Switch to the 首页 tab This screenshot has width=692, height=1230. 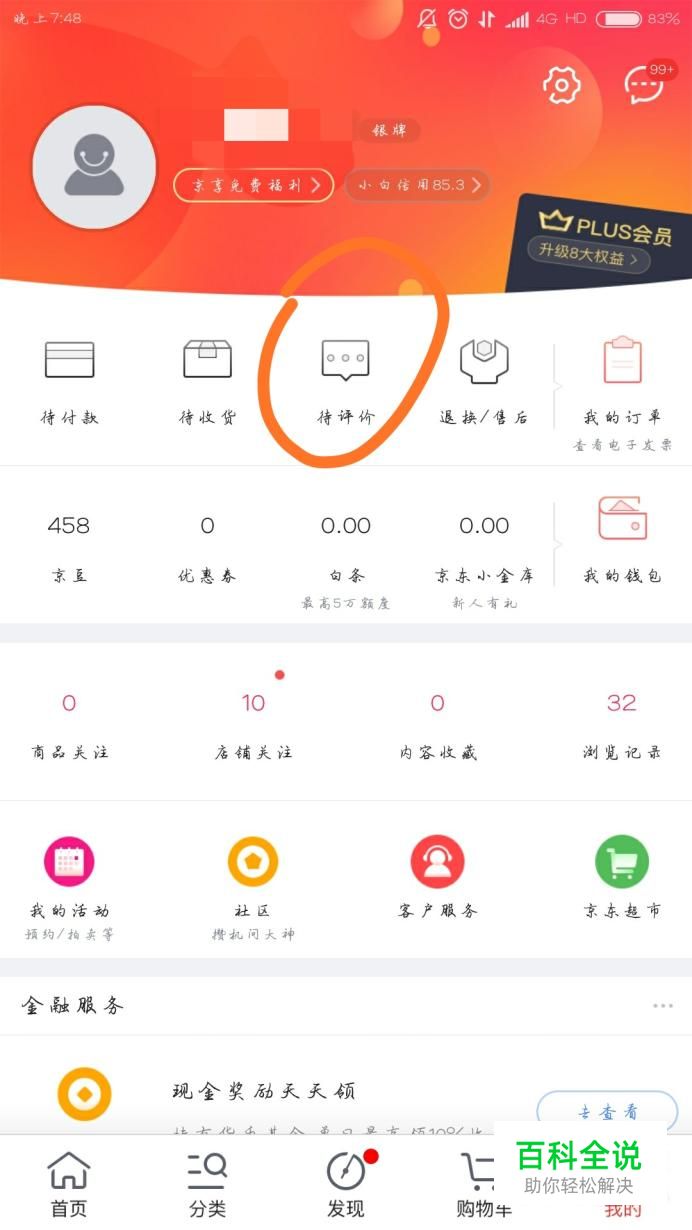click(69, 1184)
